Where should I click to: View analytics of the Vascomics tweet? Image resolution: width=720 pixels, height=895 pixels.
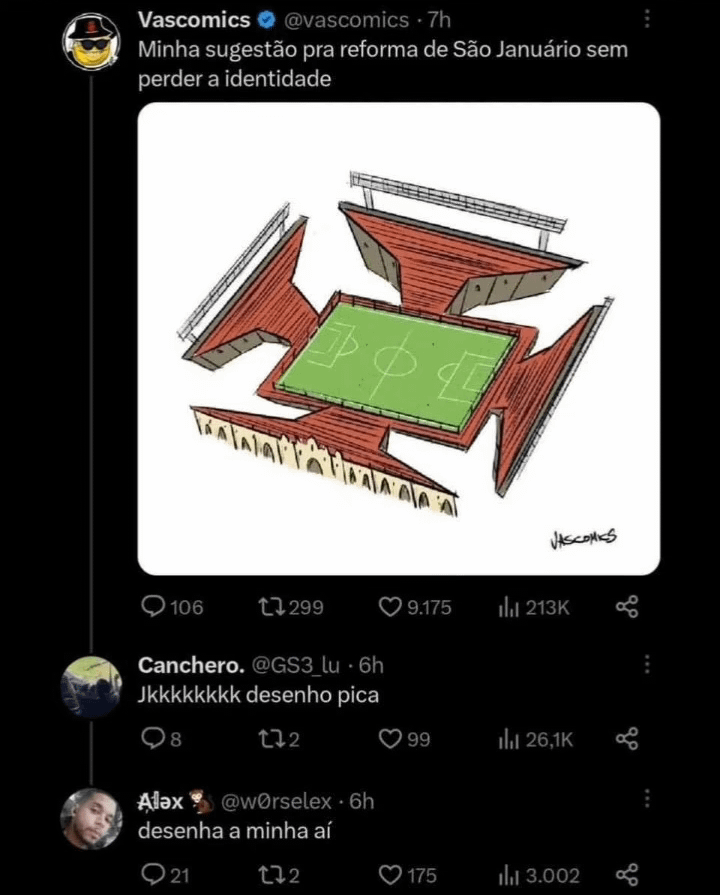[x=506, y=606]
